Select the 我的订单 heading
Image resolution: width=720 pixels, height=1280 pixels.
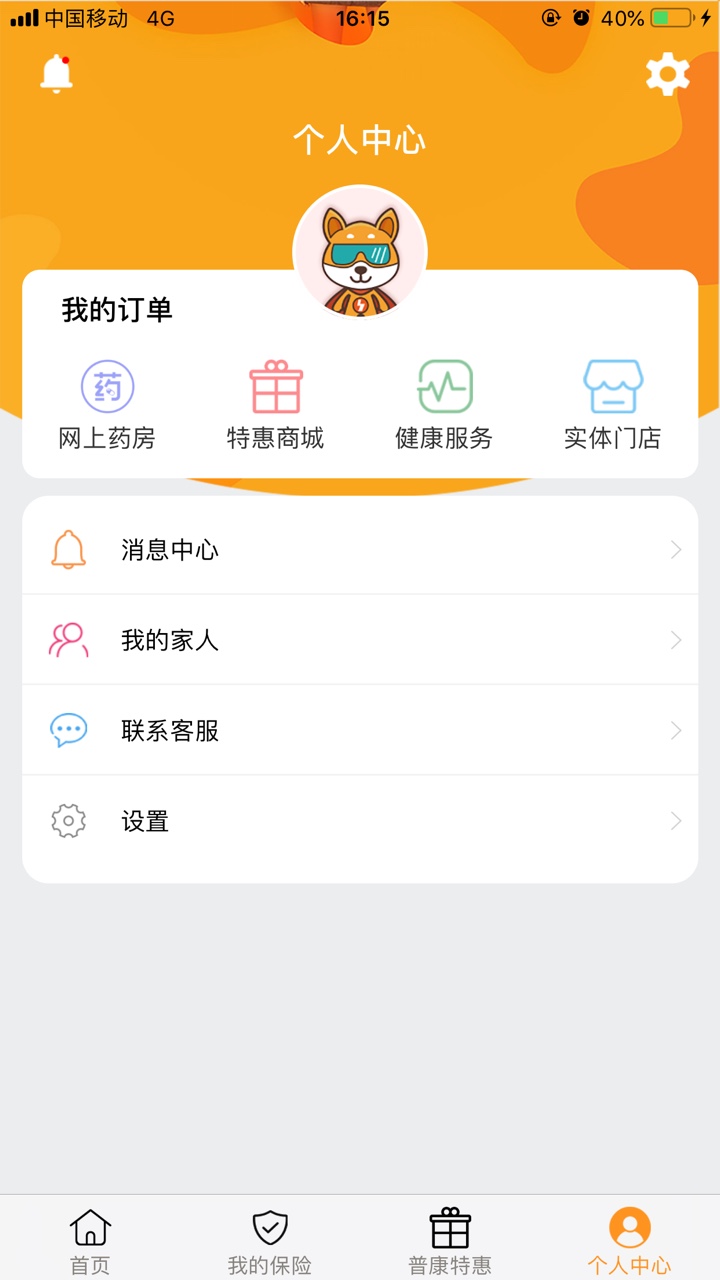pos(116,310)
